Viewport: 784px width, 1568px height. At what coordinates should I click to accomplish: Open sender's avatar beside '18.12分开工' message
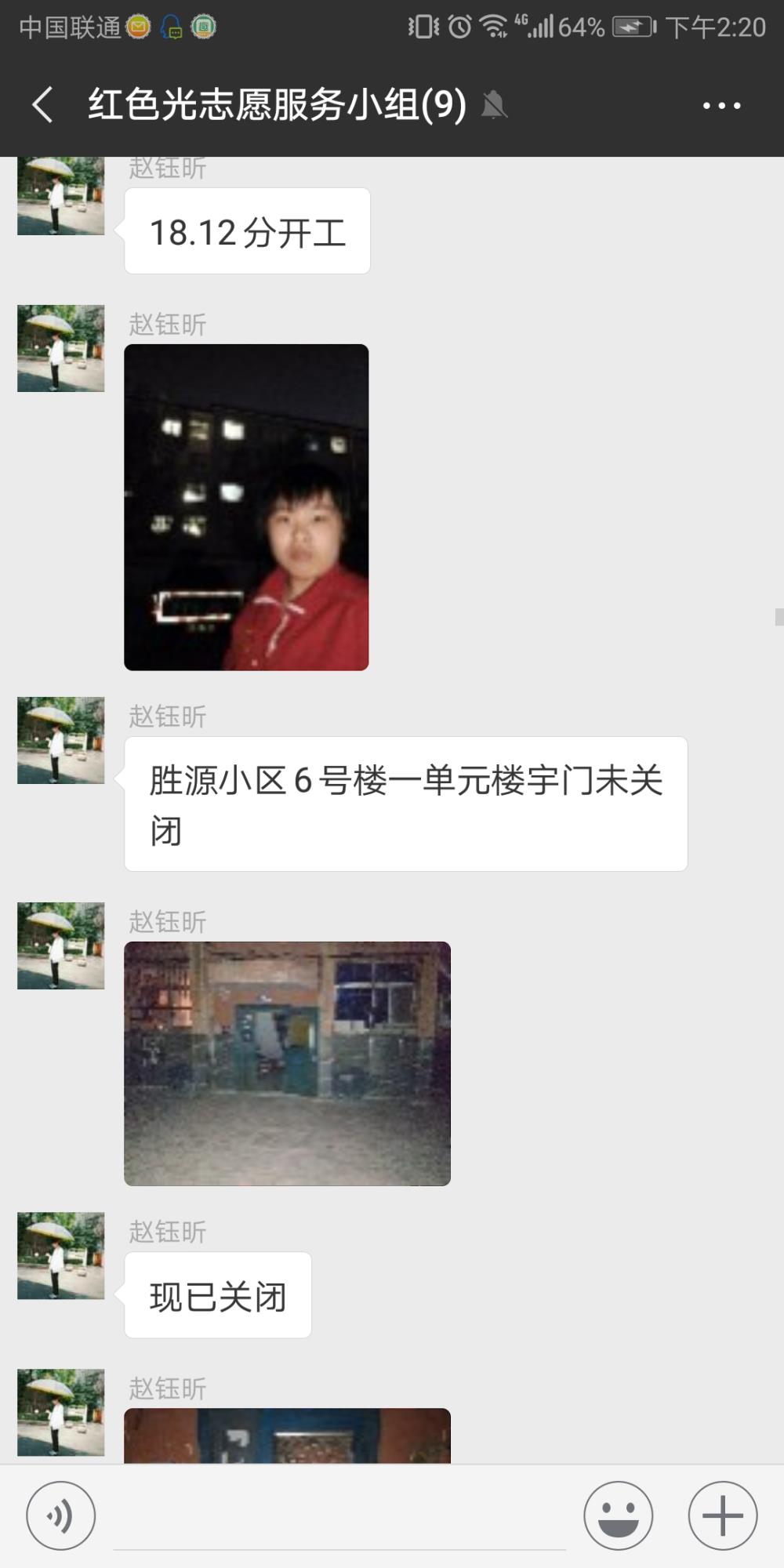click(61, 196)
